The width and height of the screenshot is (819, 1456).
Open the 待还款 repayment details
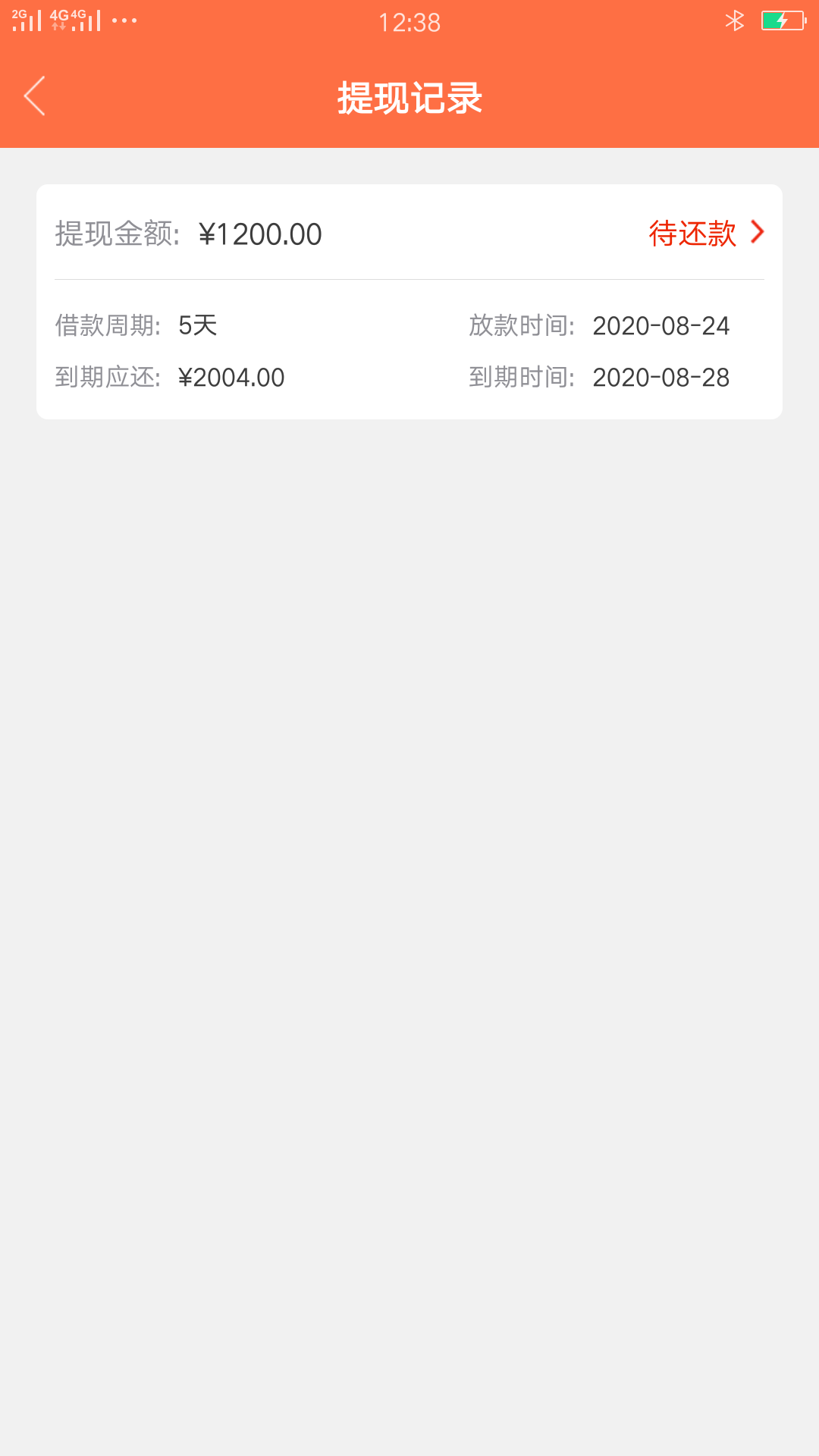[x=706, y=233]
